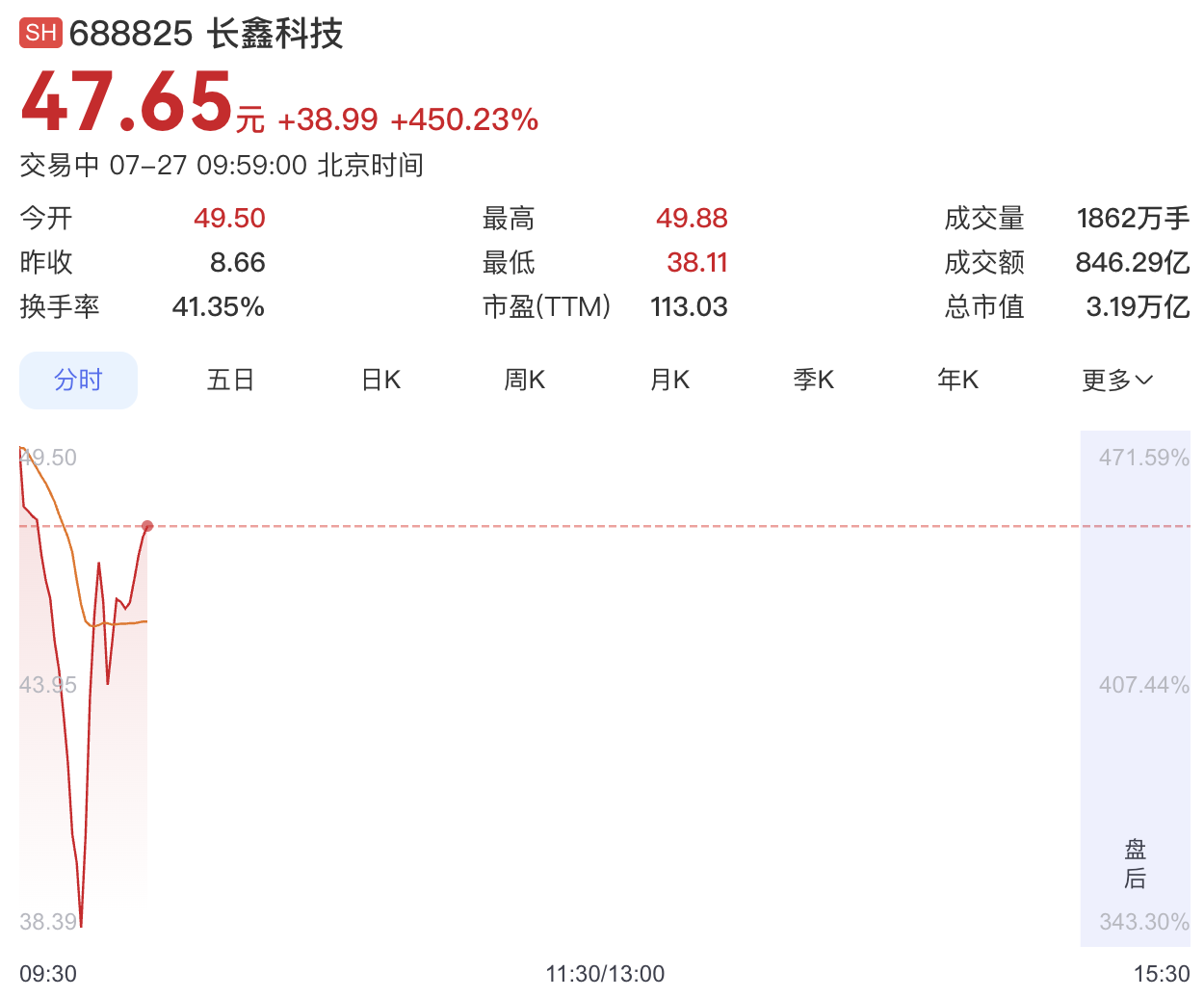
Task: Expand the 更多 chart options dropdown
Action: [1117, 381]
